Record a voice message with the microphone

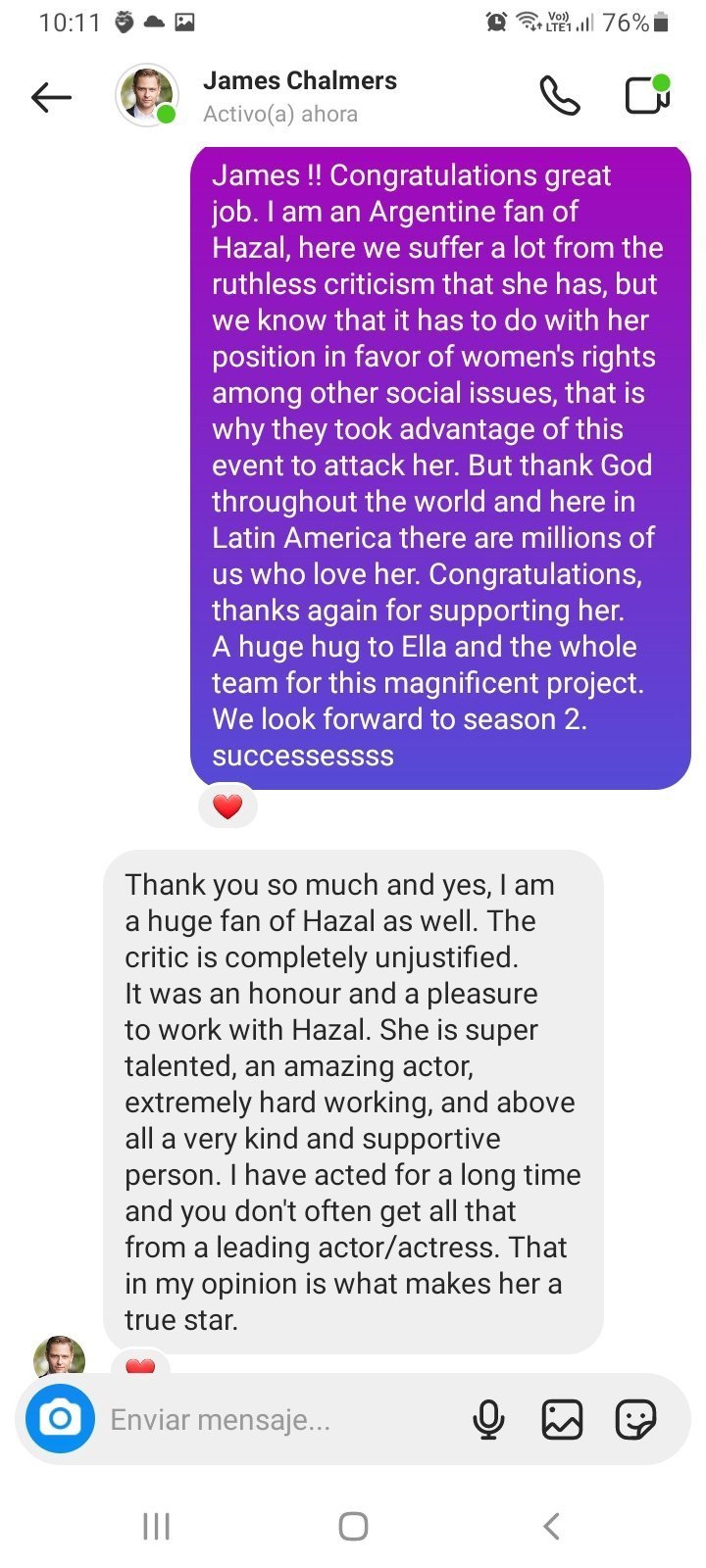click(488, 1419)
